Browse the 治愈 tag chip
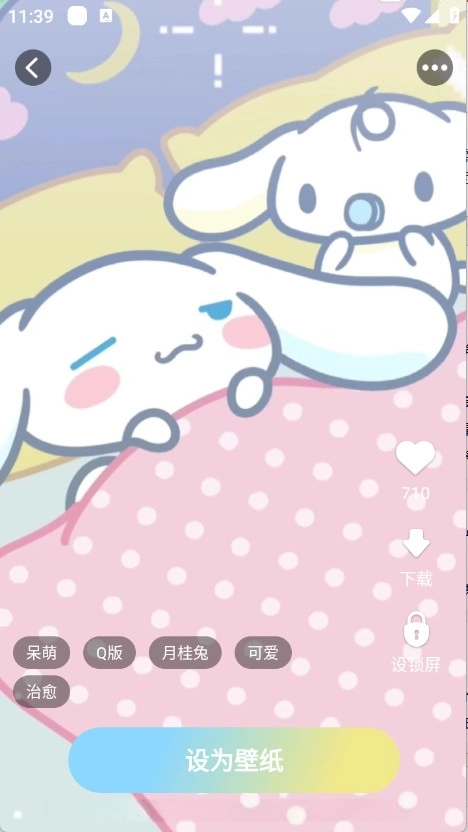The height and width of the screenshot is (832, 468). click(41, 692)
